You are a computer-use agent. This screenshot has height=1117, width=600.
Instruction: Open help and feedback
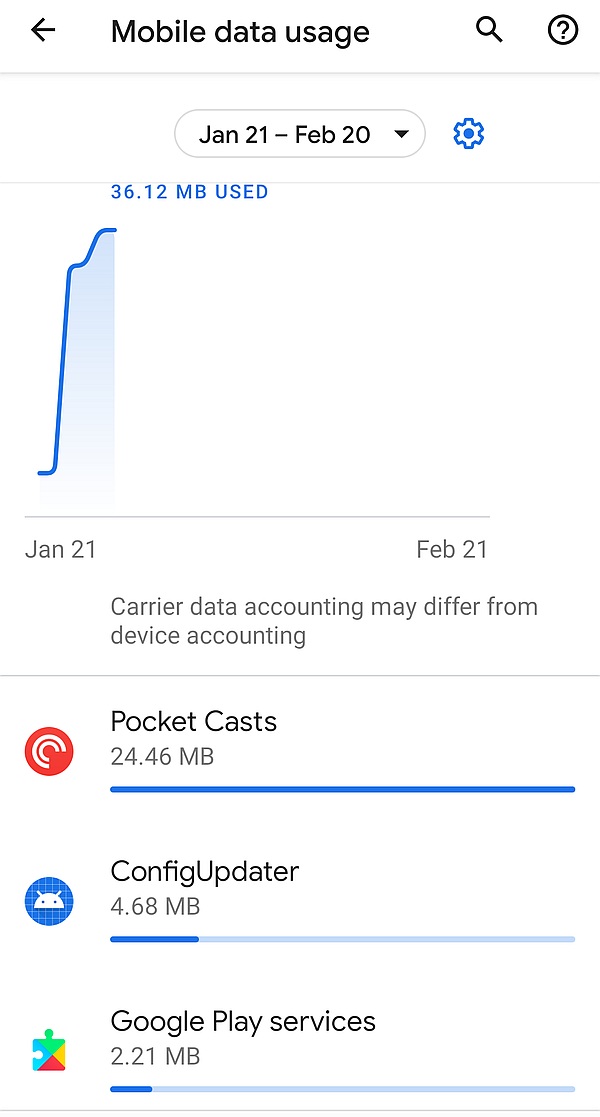(563, 31)
